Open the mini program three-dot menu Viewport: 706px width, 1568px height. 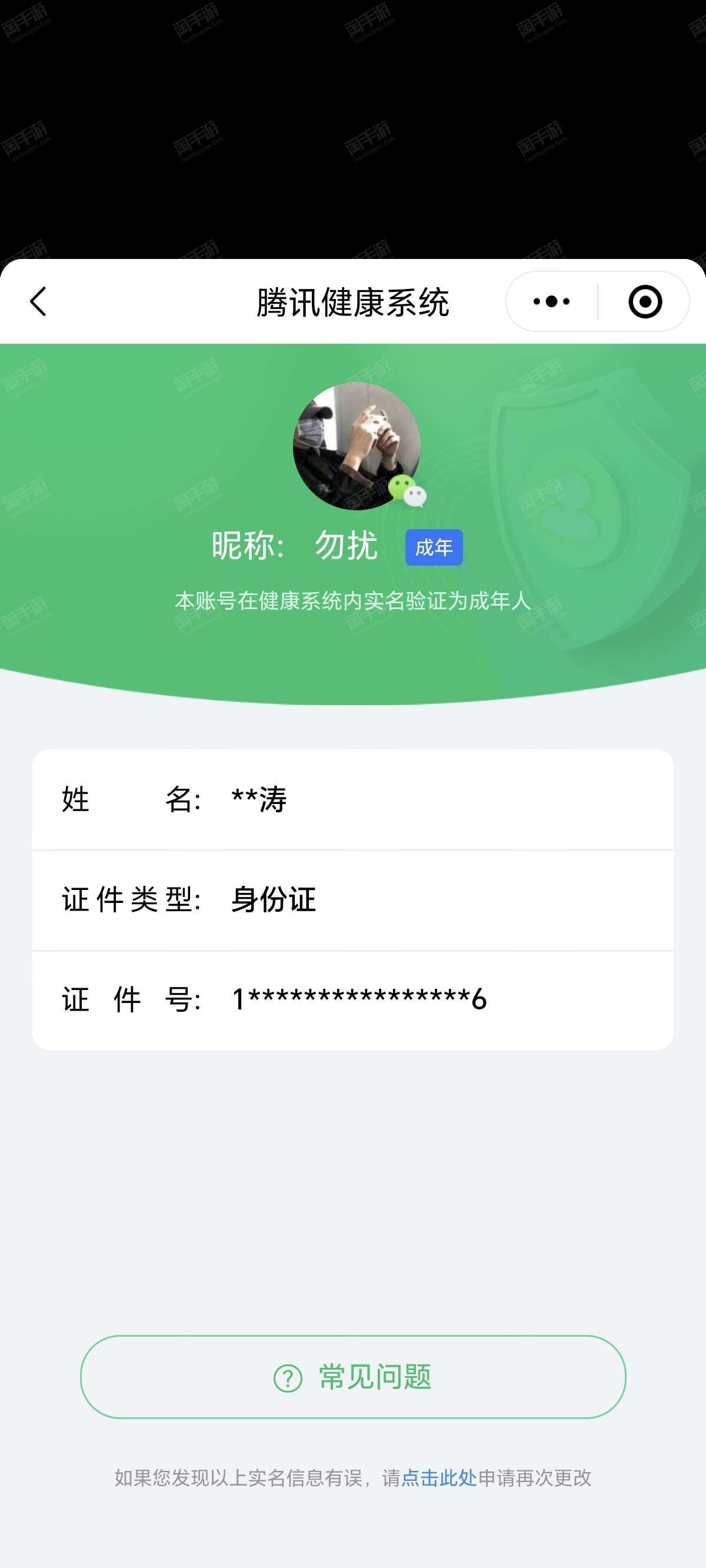pos(551,302)
